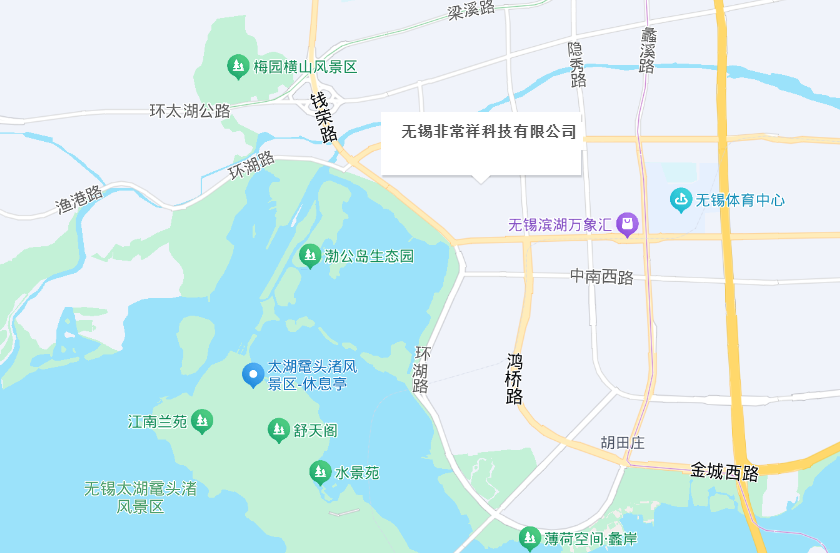Select the 舒天阁 marker

point(279,430)
